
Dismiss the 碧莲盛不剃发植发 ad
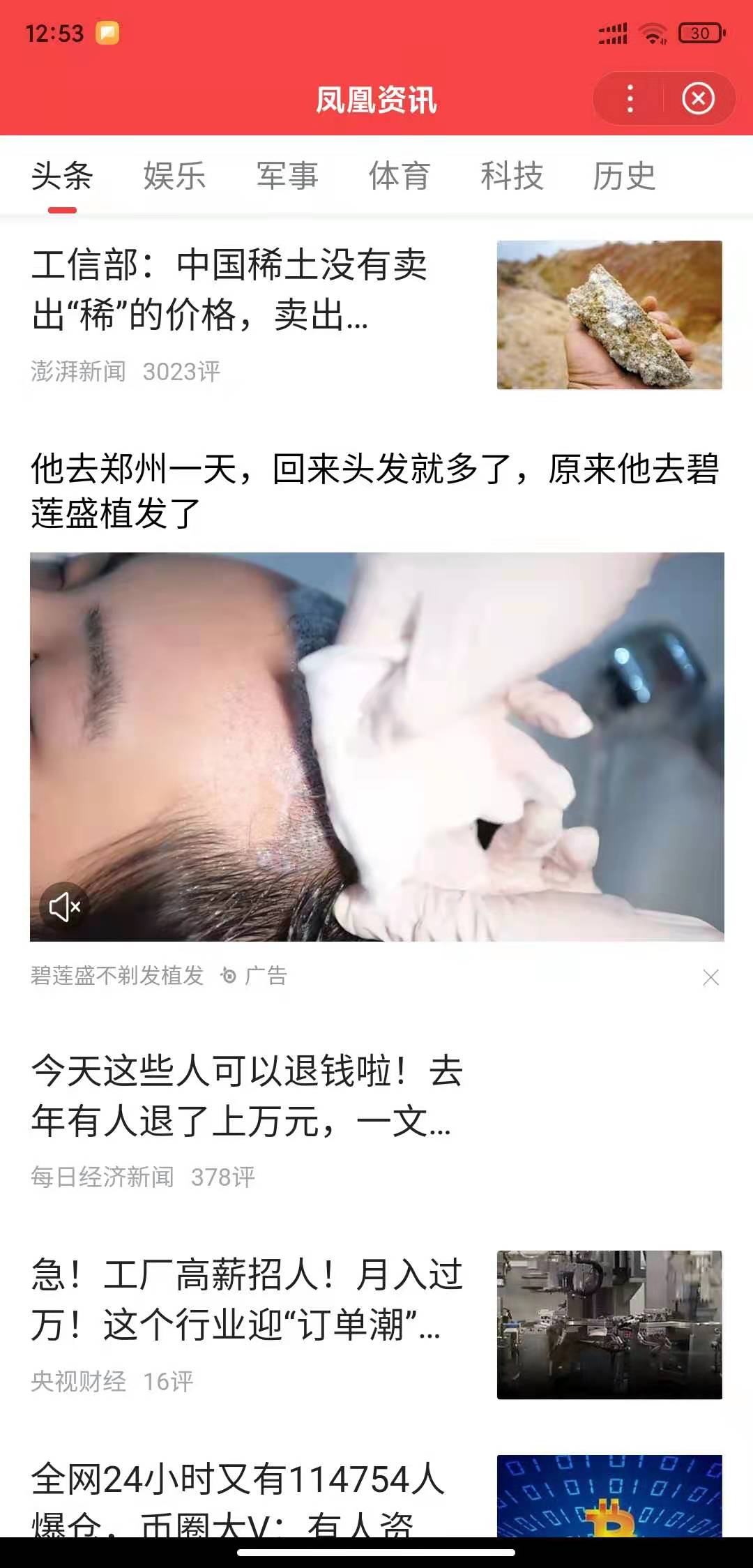pos(710,977)
